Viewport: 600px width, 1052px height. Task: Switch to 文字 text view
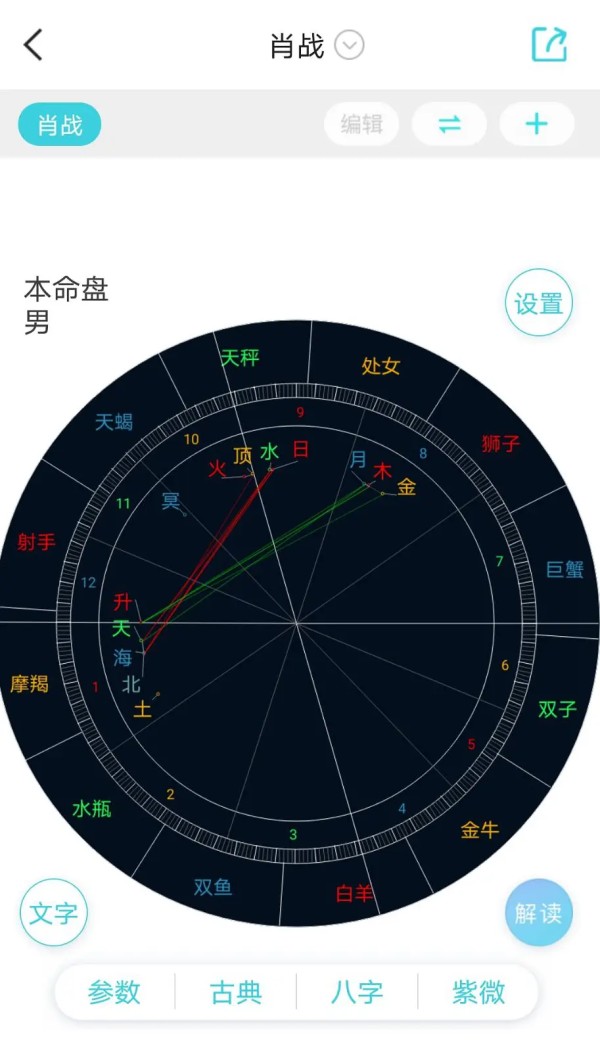[54, 912]
